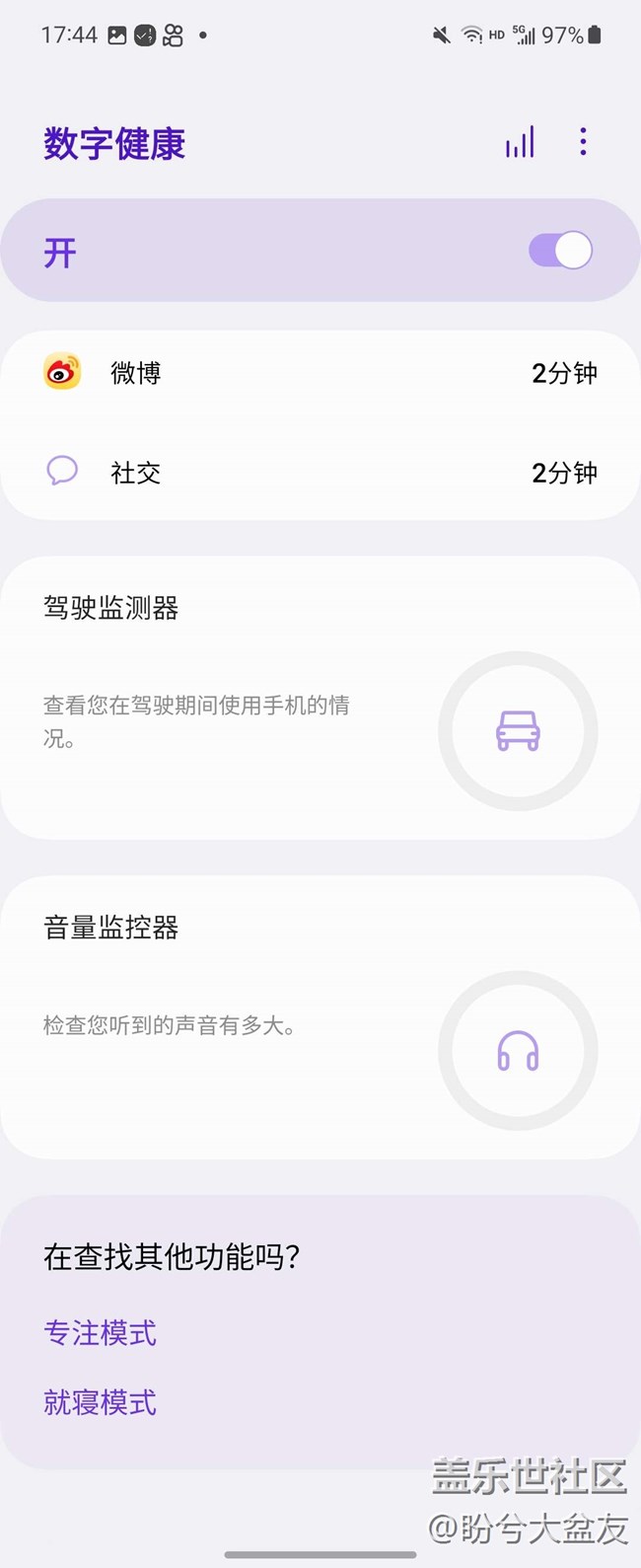Open the usage statistics chart icon
The height and width of the screenshot is (1568, 641).
520,143
